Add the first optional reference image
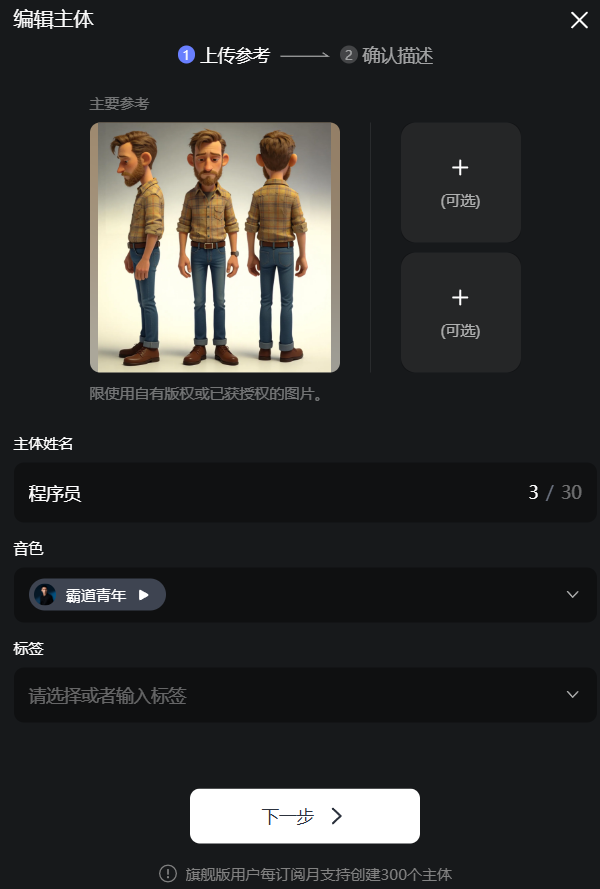The height and width of the screenshot is (889, 600). coord(460,182)
